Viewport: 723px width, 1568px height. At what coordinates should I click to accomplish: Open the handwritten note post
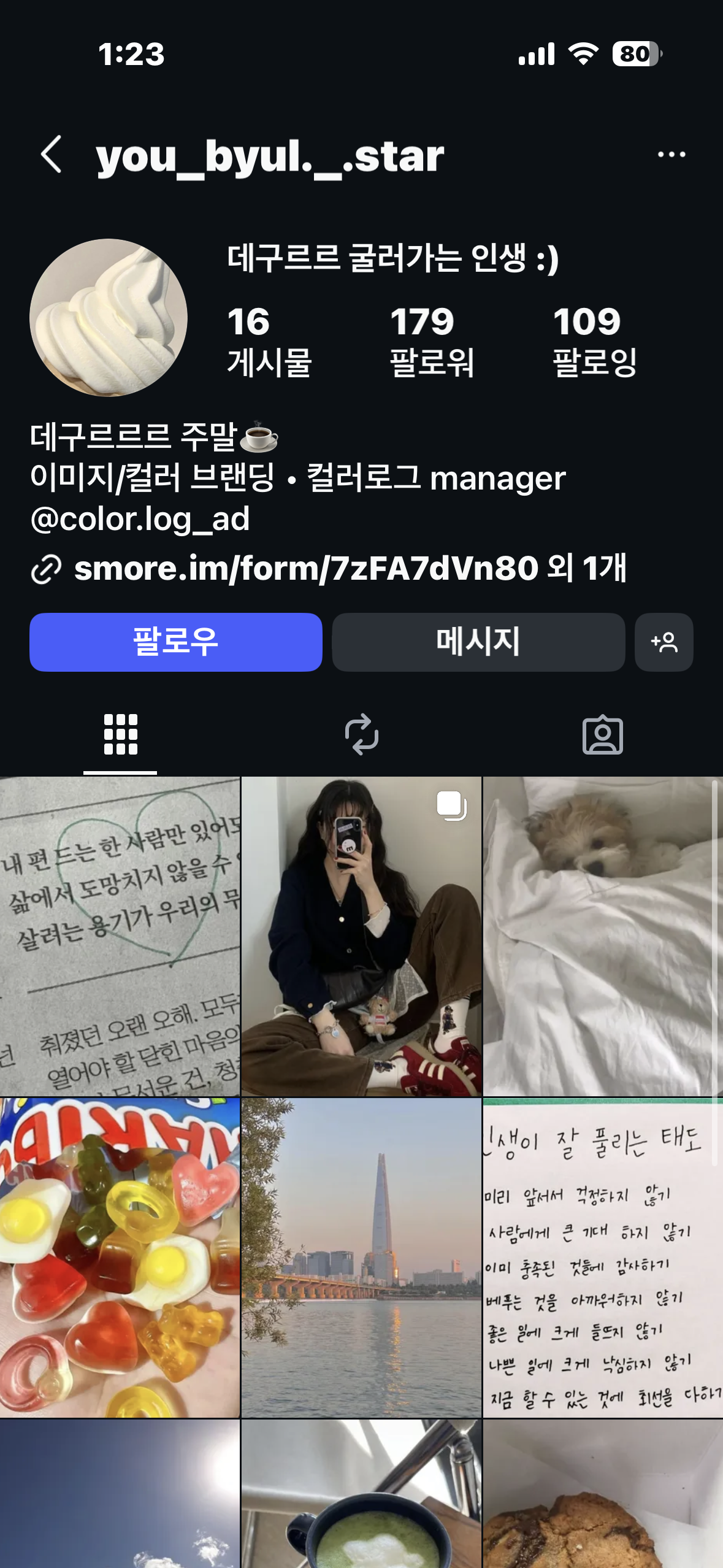pos(602,1258)
